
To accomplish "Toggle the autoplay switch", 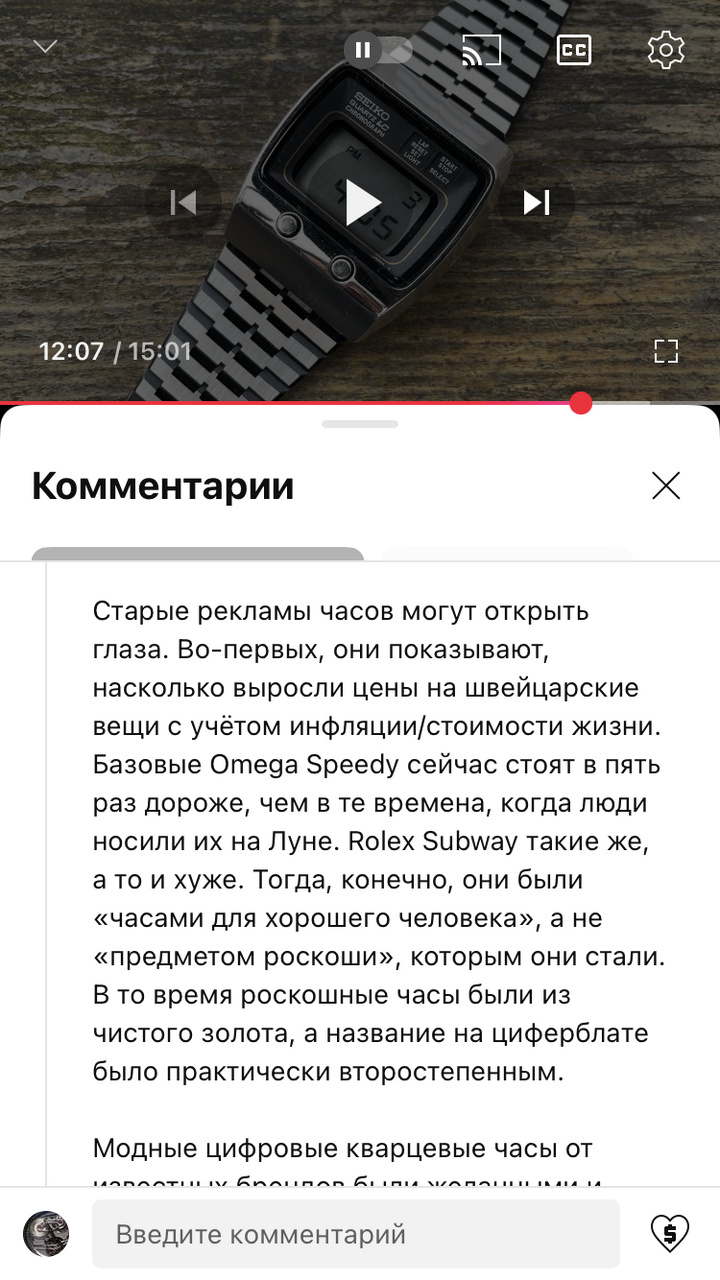I will pos(378,49).
